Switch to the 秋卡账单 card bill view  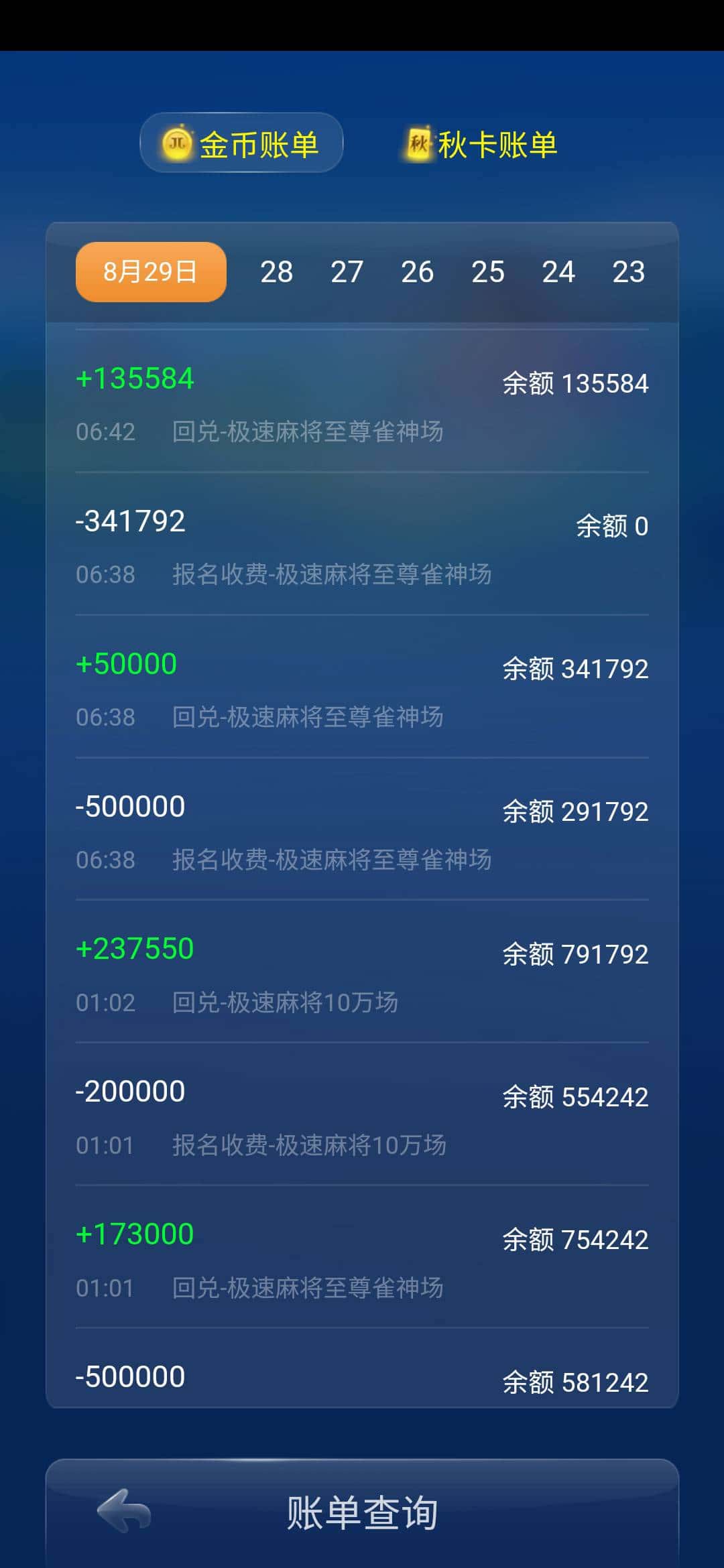point(496,143)
